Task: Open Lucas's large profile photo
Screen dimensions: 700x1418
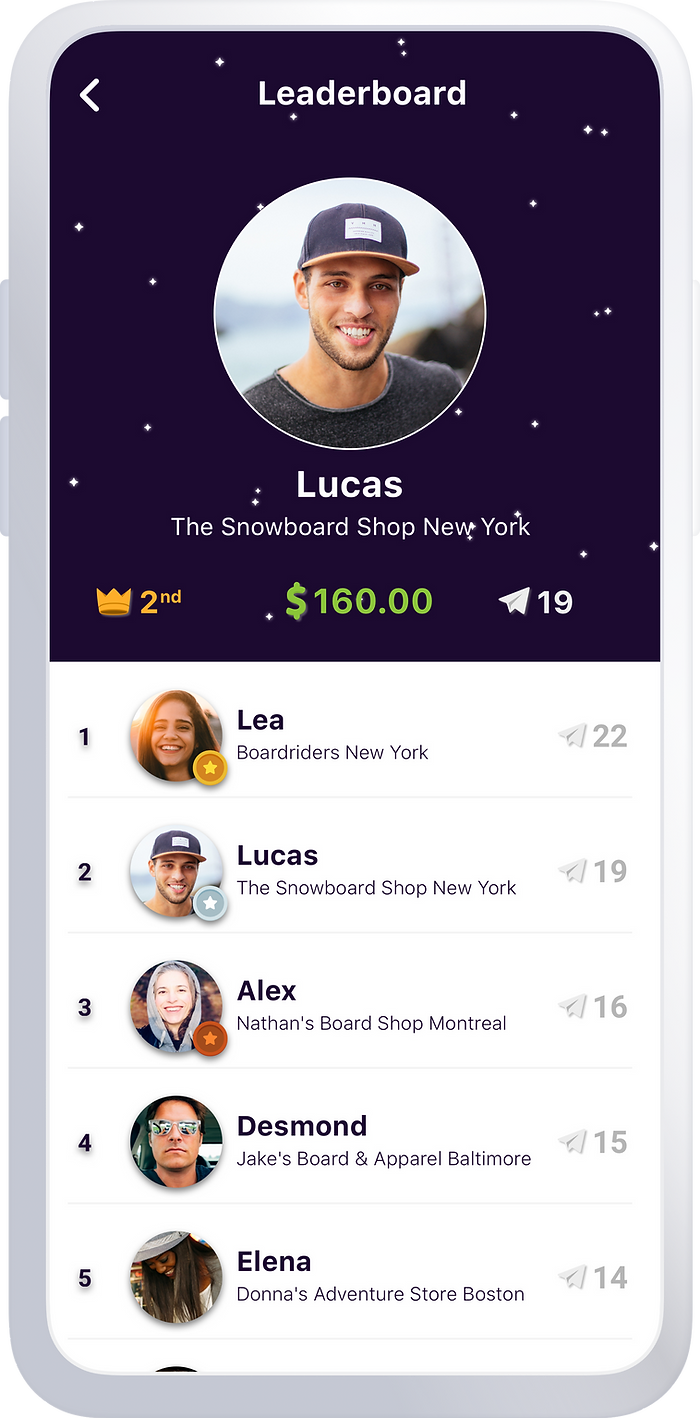Action: tap(350, 313)
